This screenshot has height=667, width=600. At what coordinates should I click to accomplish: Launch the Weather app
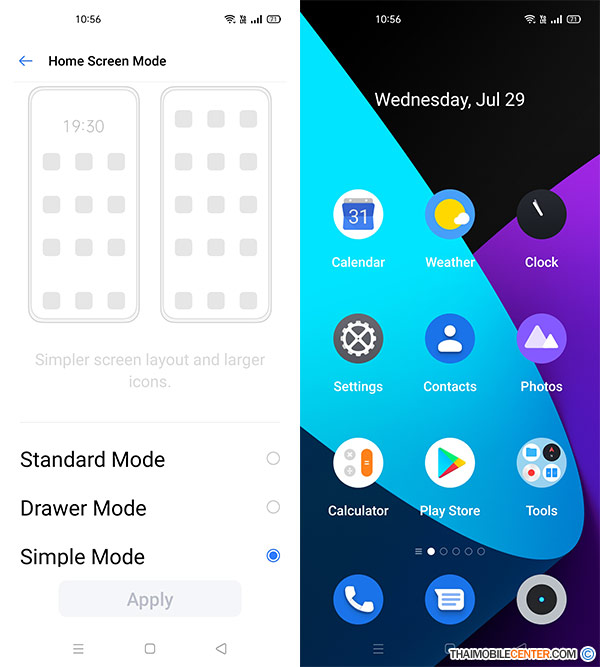[450, 215]
